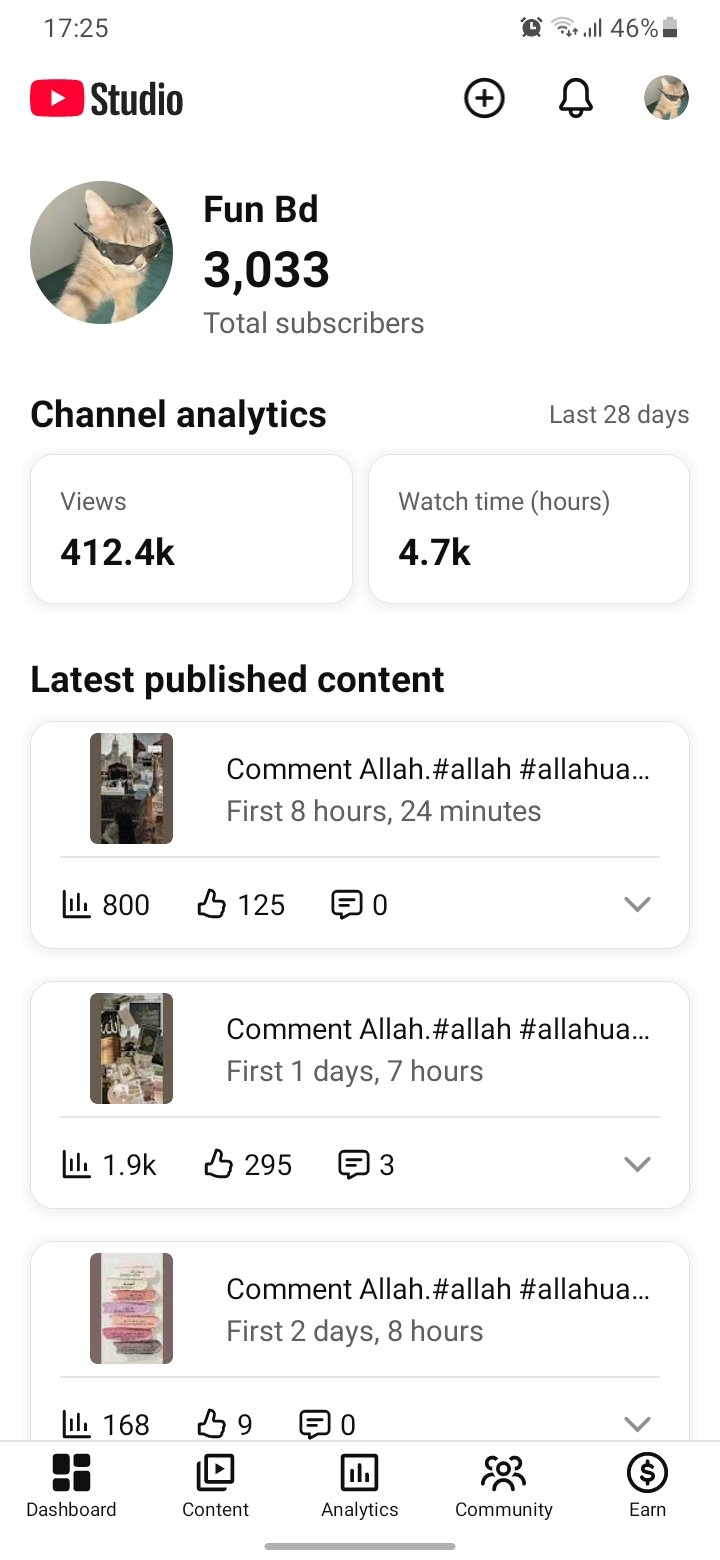Open the video from first 1 days, 7 hours

pos(360,1049)
